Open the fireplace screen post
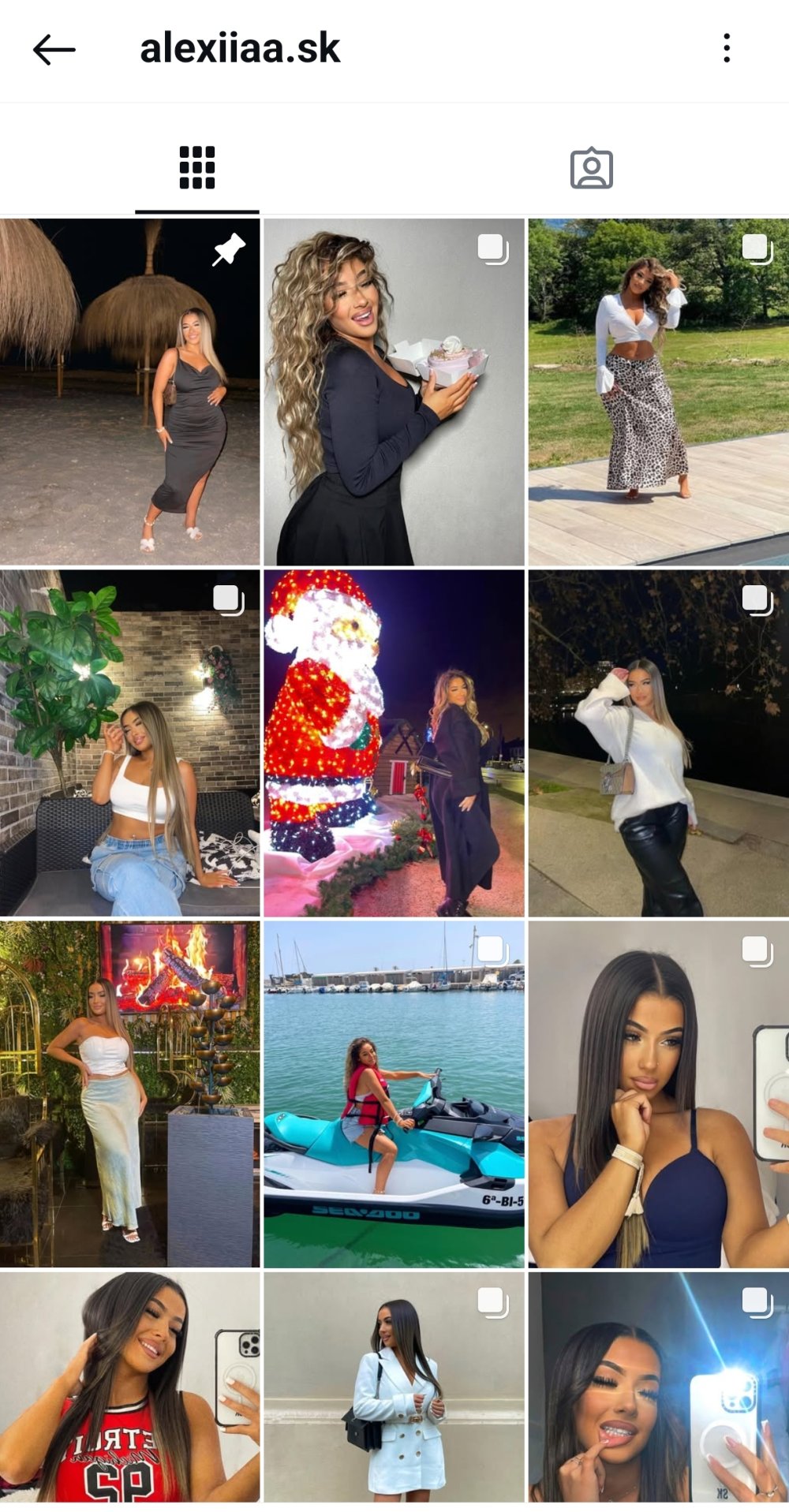789x1512 pixels. 129,1094
